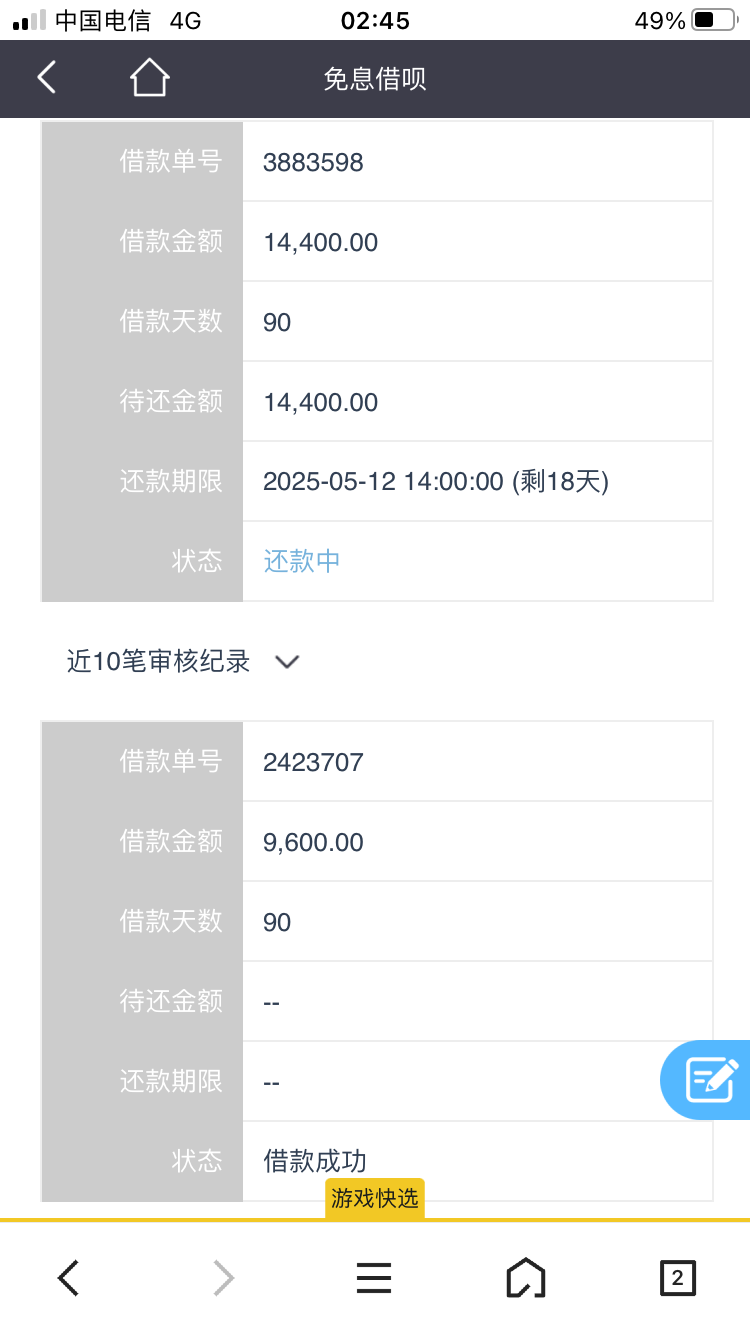Open the browser home page button

(526, 1278)
